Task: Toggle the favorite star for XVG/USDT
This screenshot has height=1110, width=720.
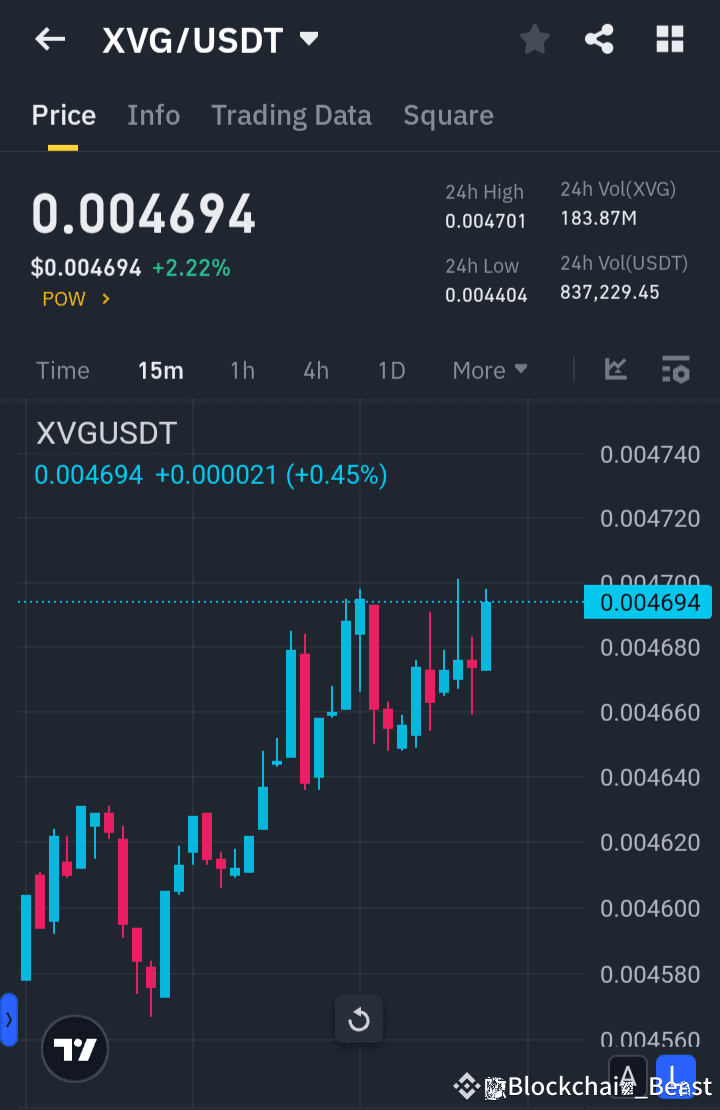Action: (x=534, y=39)
